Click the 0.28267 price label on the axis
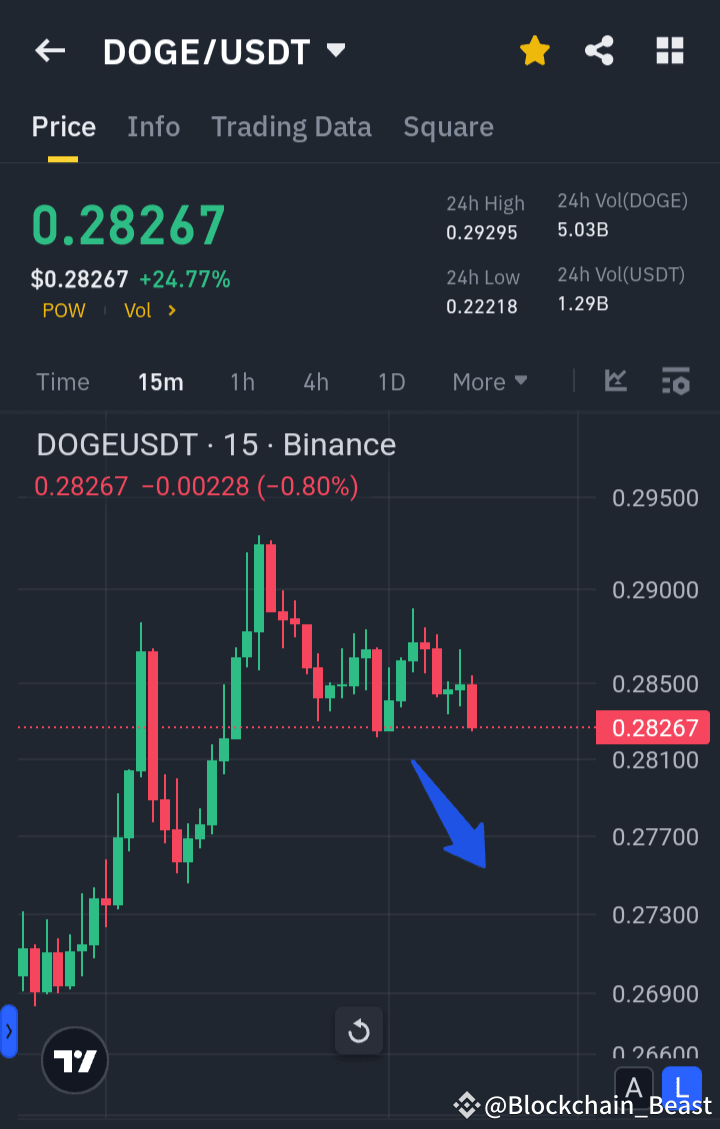720x1129 pixels. (652, 727)
